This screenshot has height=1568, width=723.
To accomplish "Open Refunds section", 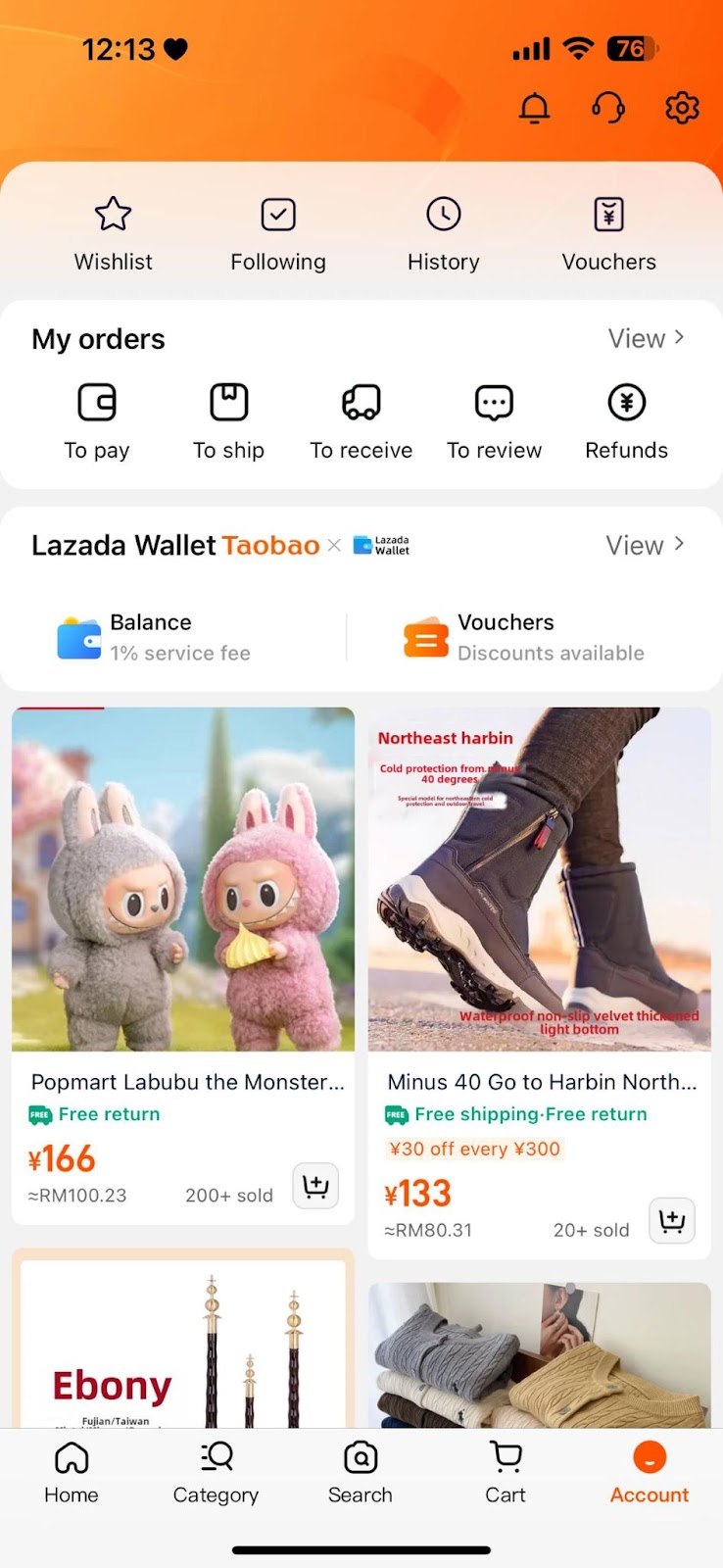I will coord(626,420).
